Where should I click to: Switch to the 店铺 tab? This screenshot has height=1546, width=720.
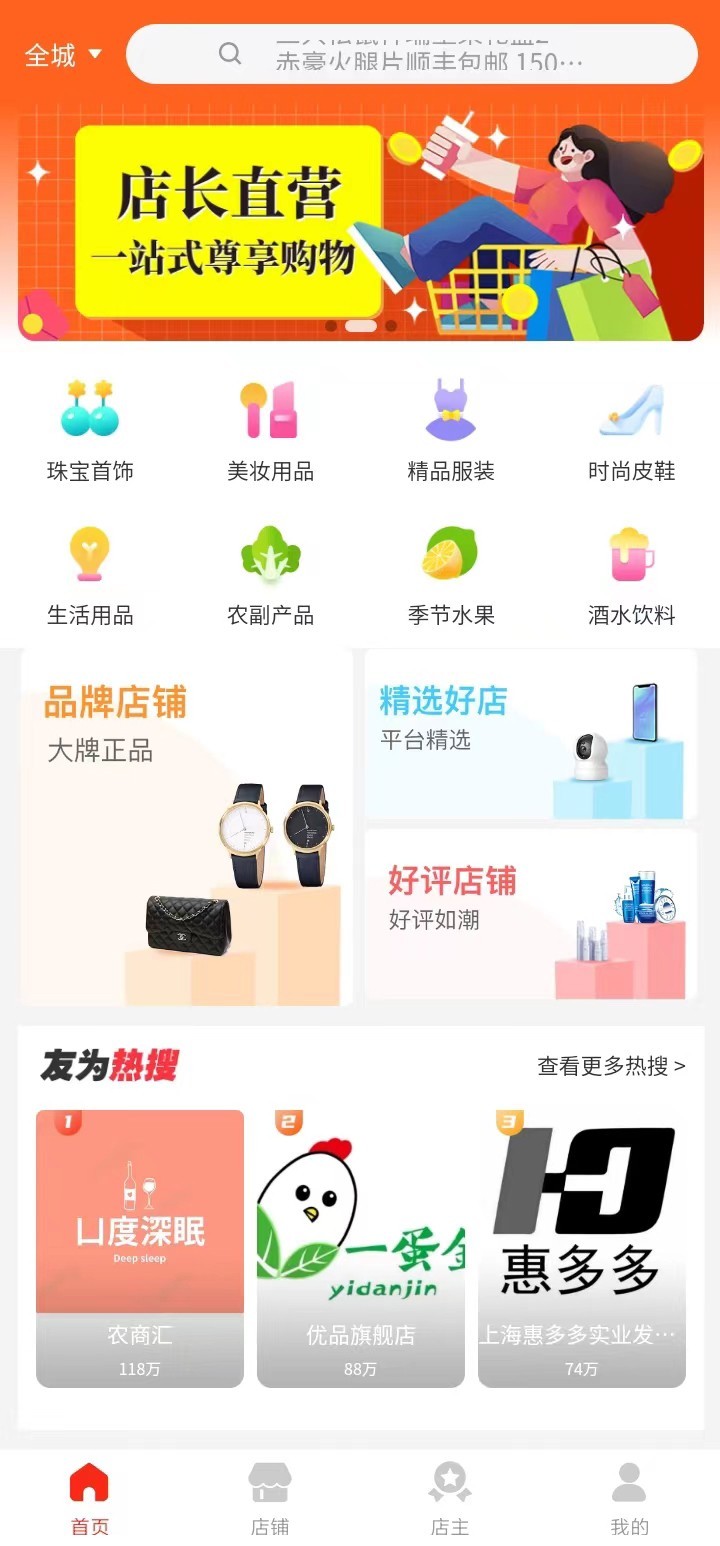(x=270, y=1497)
